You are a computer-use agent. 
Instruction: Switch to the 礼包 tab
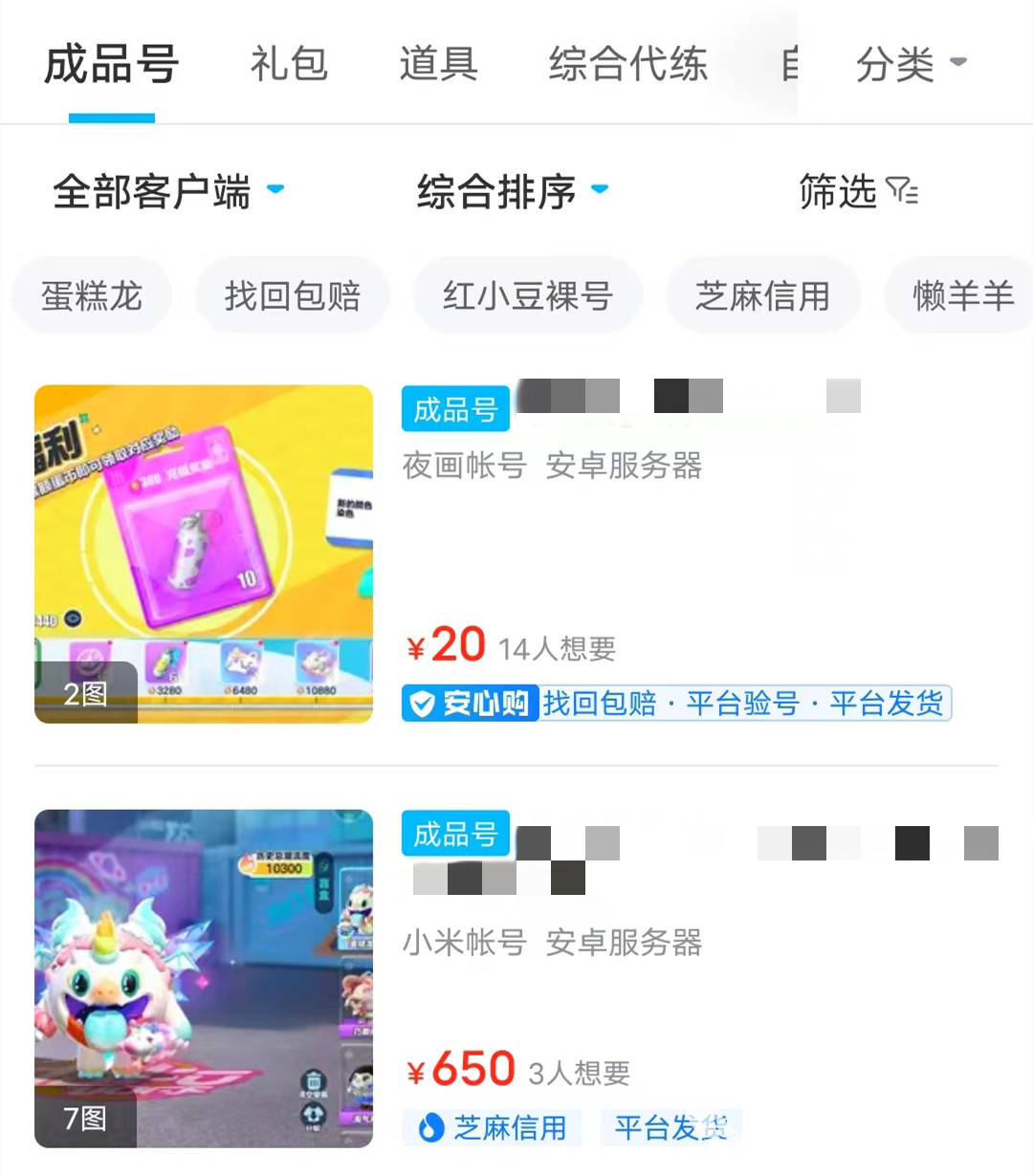(x=288, y=65)
